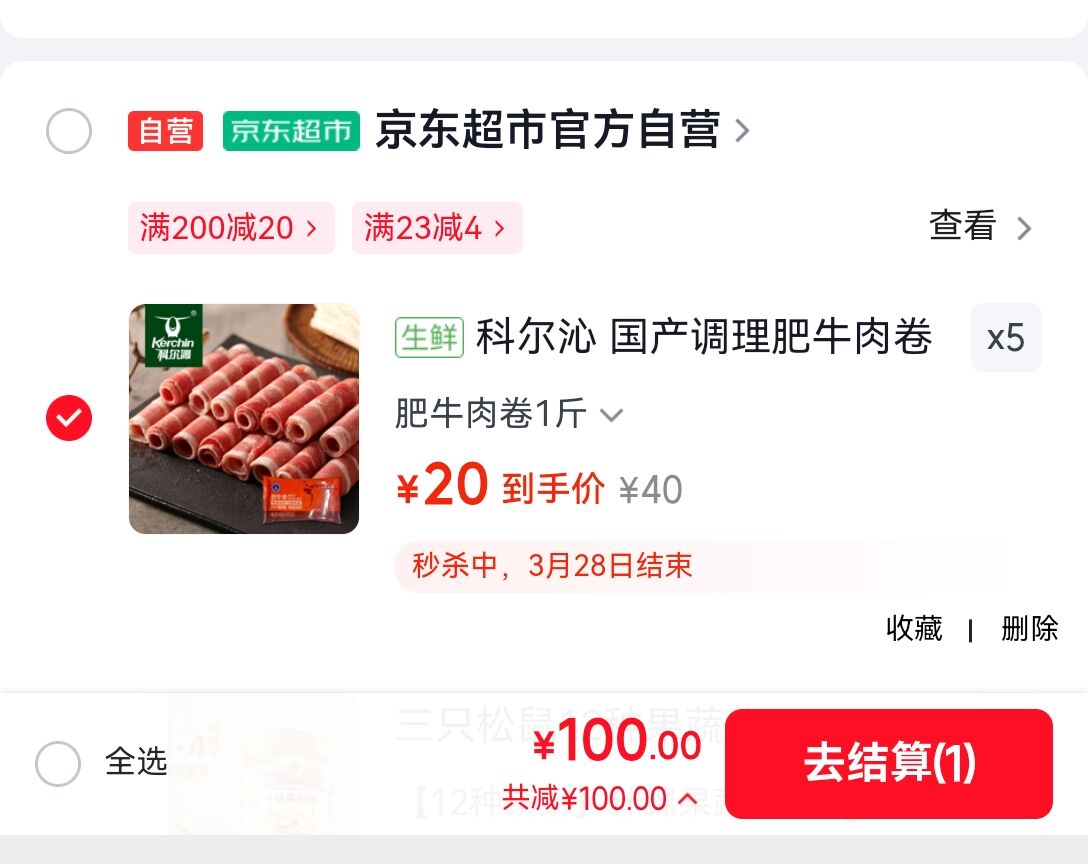Change the x5 quantity
This screenshot has width=1088, height=864.
(x=1005, y=338)
